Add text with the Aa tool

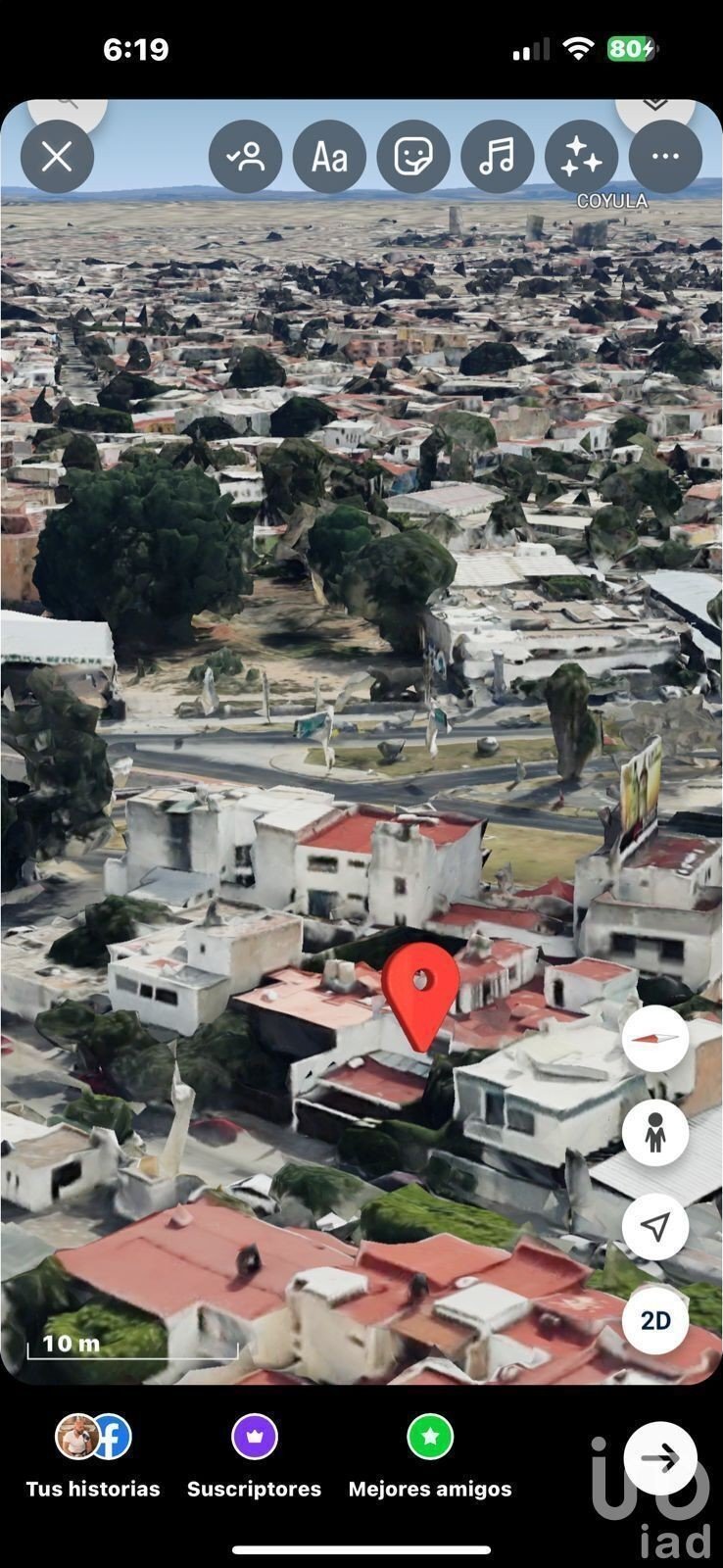[x=329, y=157]
